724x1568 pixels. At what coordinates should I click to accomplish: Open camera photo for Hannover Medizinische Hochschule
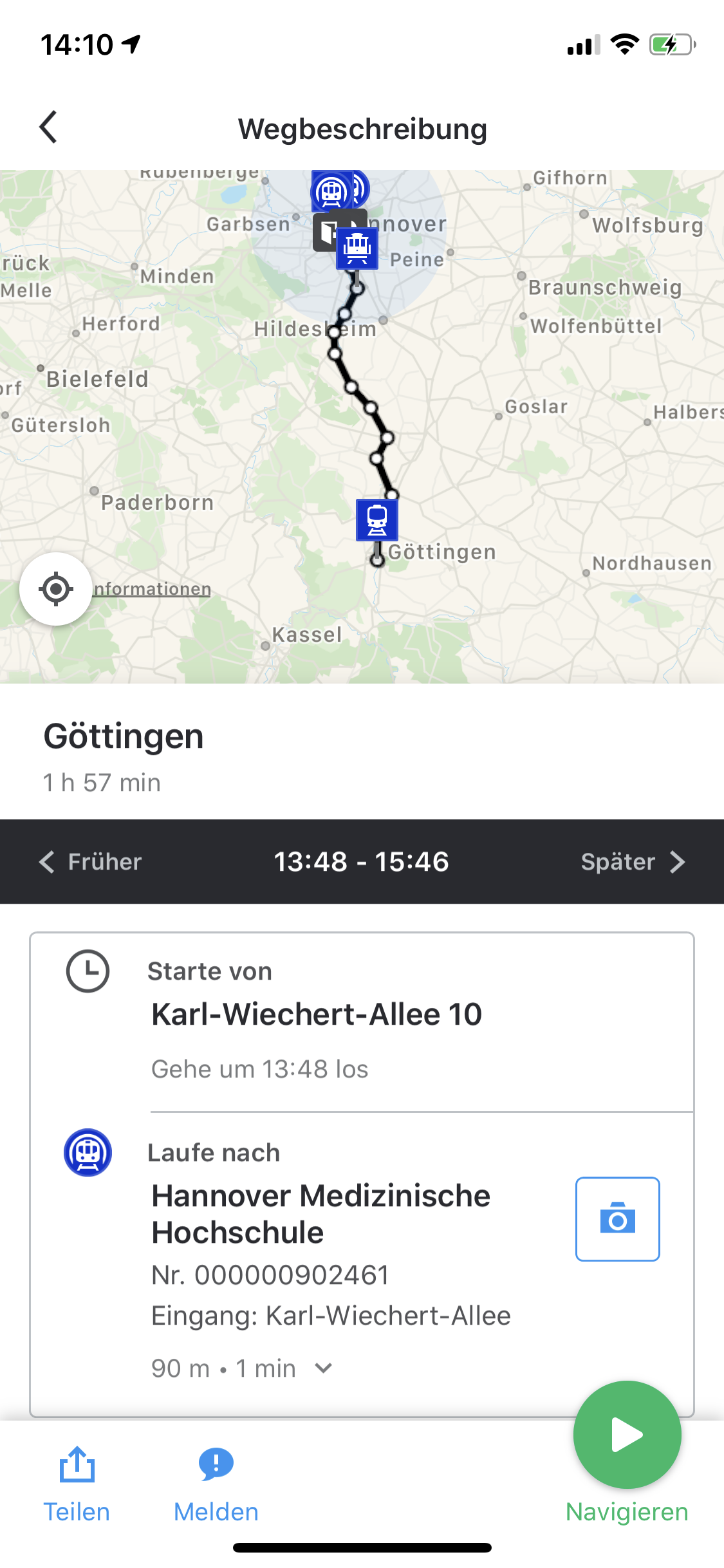617,1219
